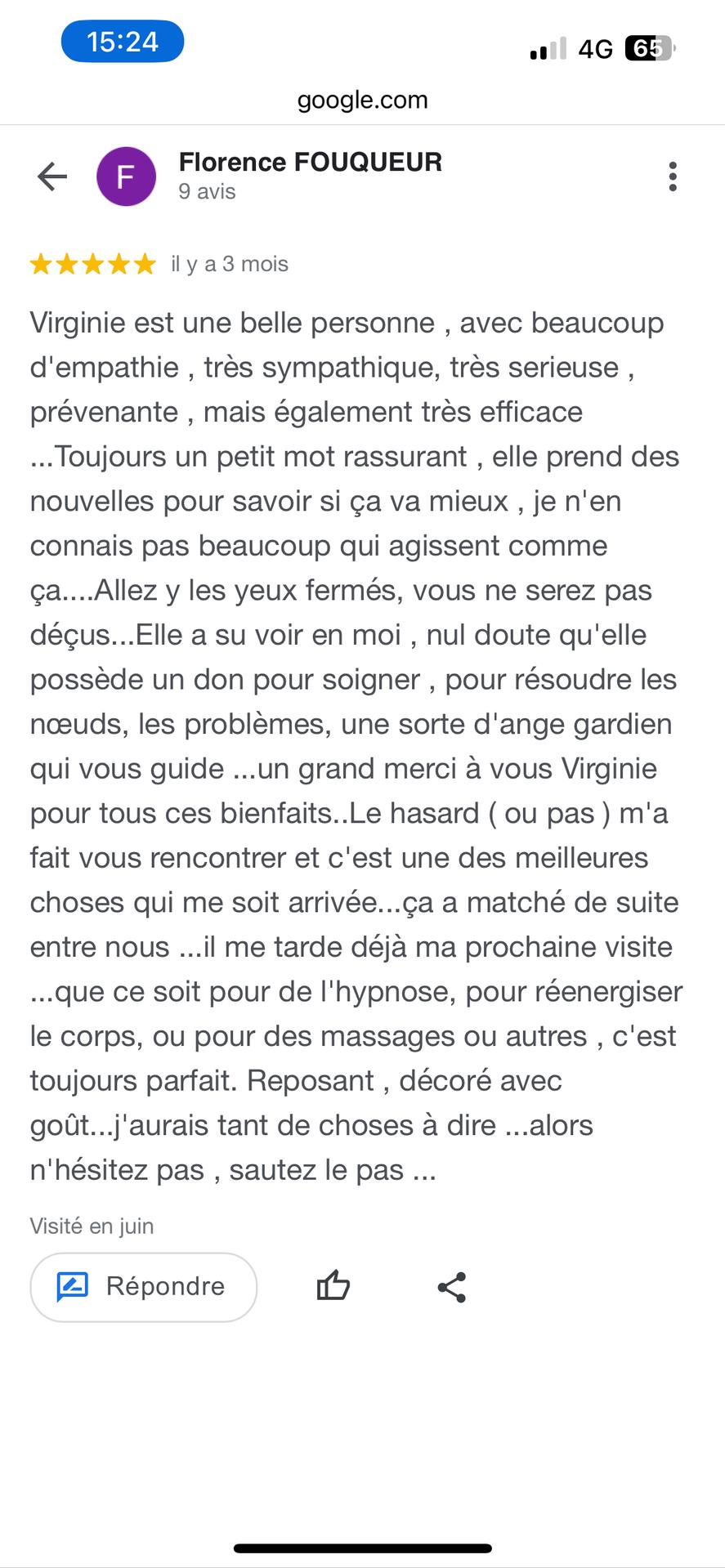Tap the Répondre button to reply
The width and height of the screenshot is (725, 1568).
[x=143, y=1287]
